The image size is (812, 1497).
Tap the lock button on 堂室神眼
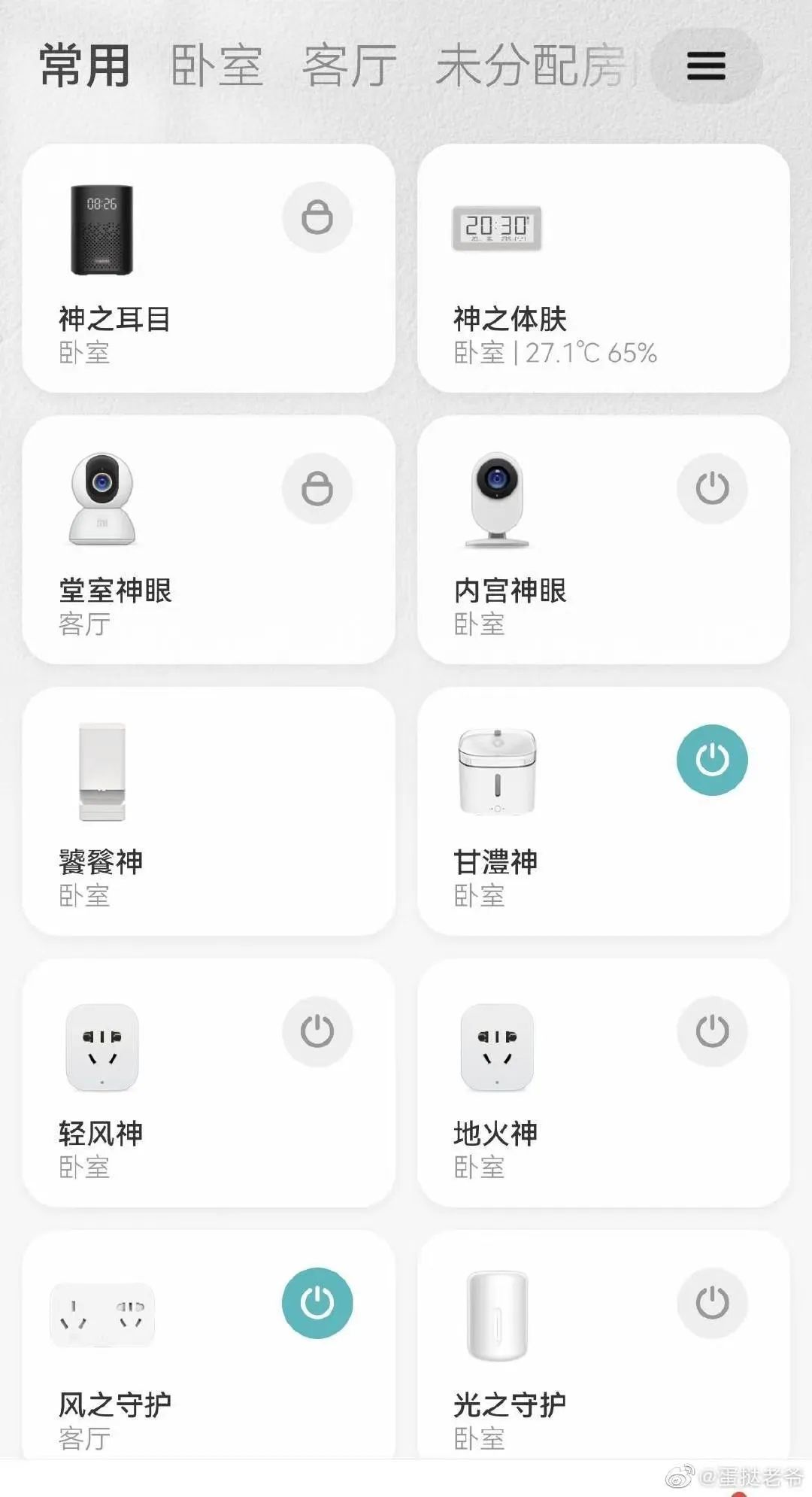[317, 489]
